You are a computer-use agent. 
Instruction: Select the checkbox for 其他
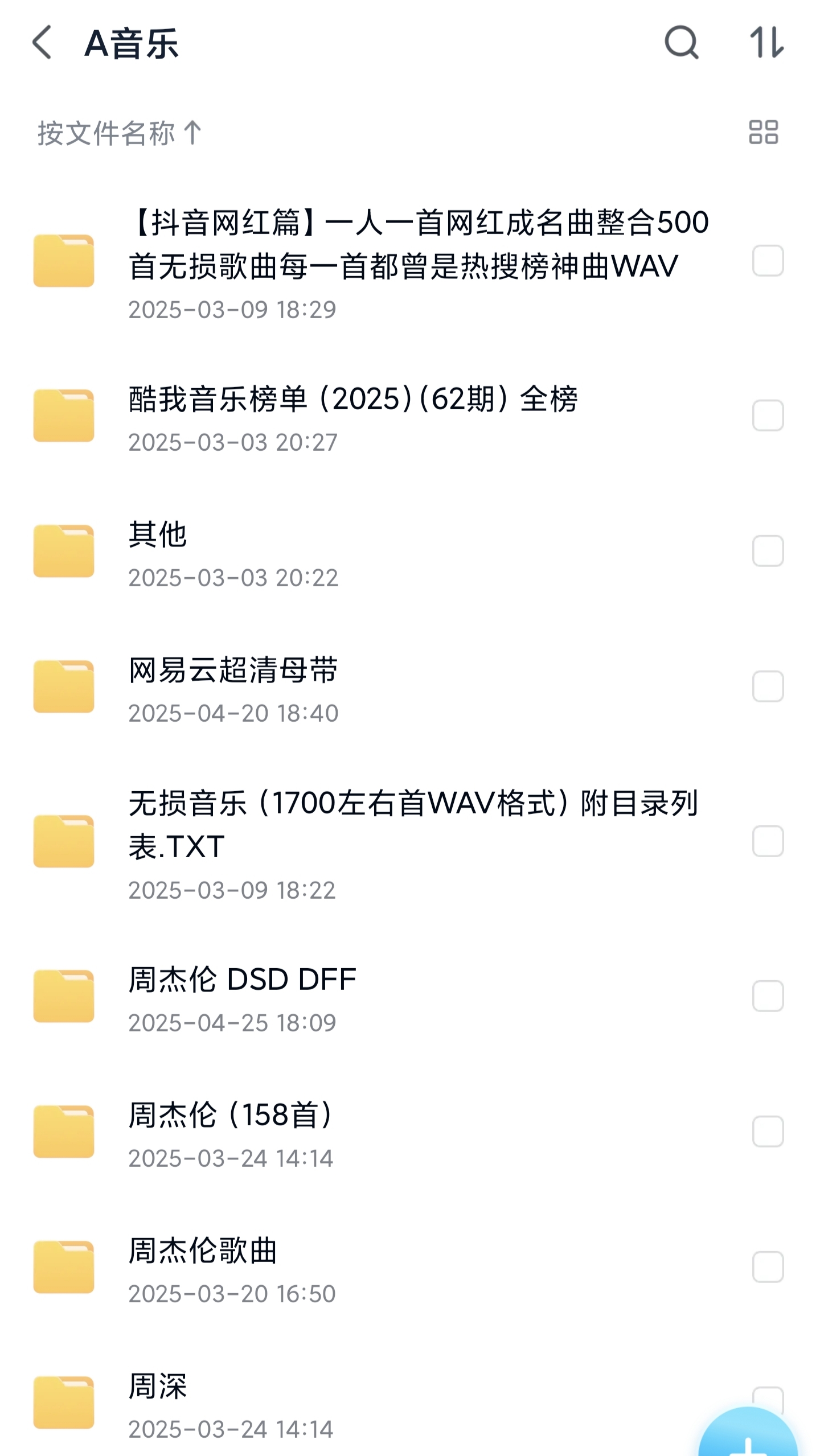[x=768, y=551]
